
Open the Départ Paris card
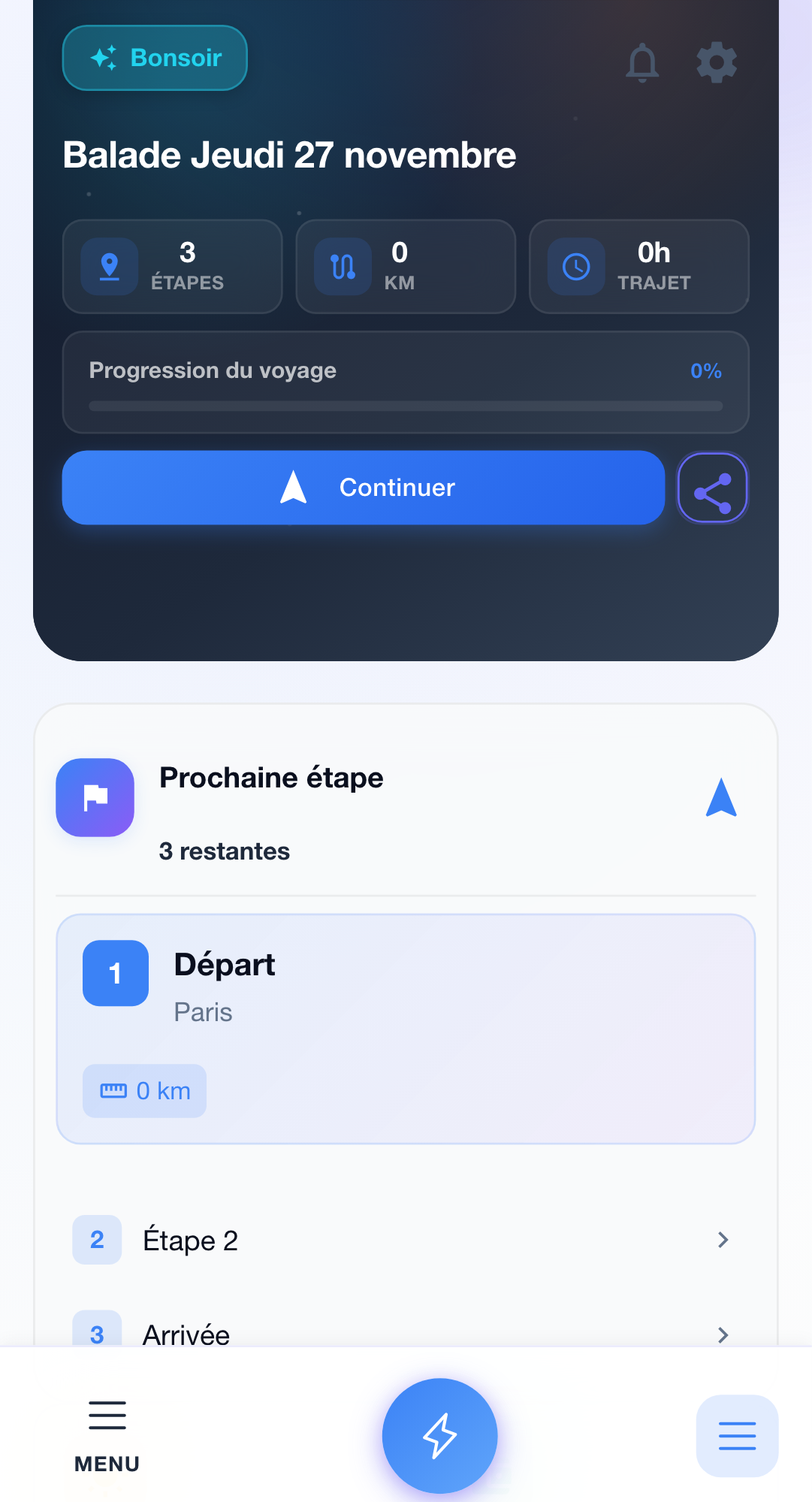[x=406, y=1029]
